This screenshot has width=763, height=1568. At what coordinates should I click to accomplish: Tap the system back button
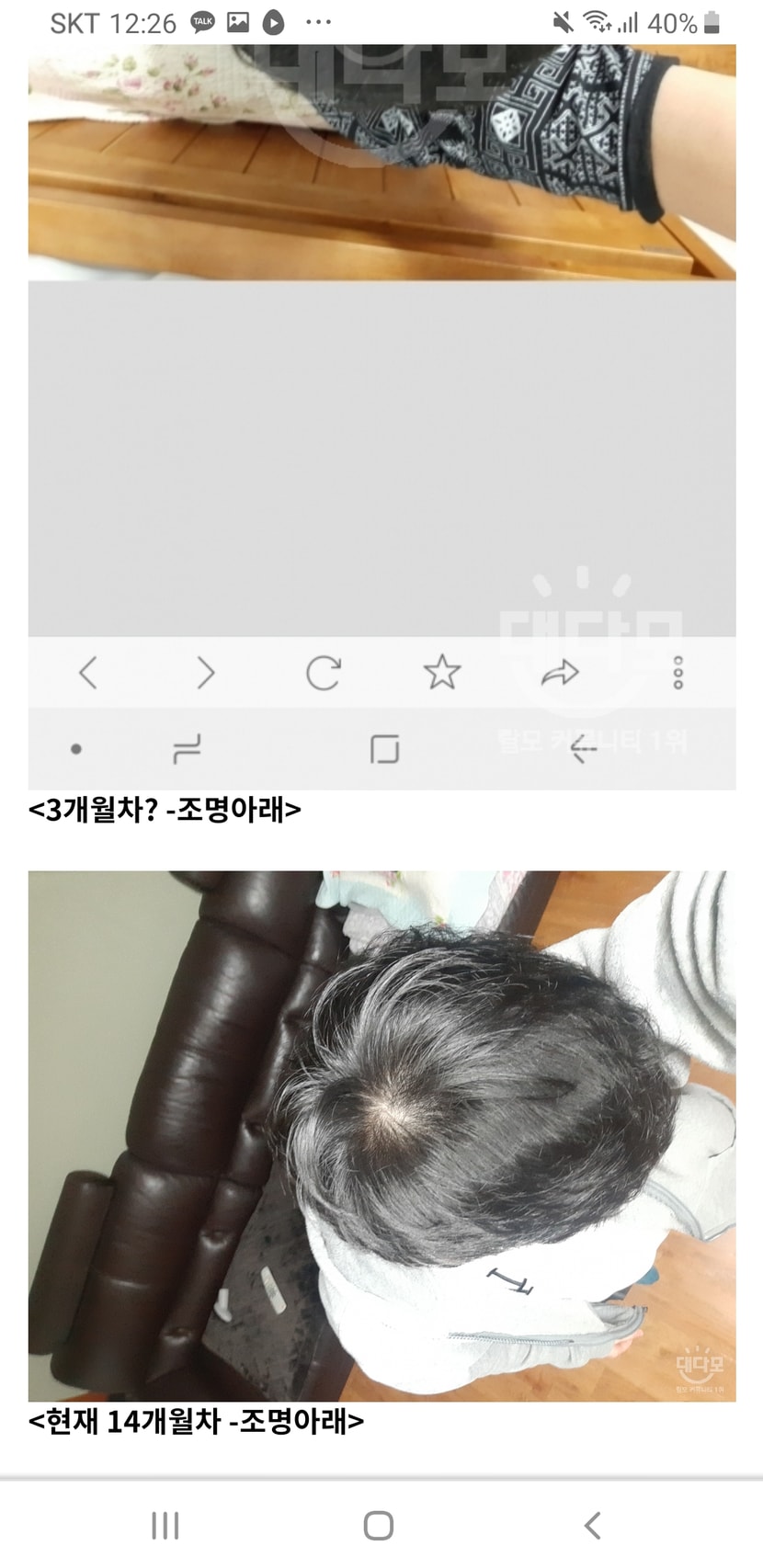tap(593, 1526)
